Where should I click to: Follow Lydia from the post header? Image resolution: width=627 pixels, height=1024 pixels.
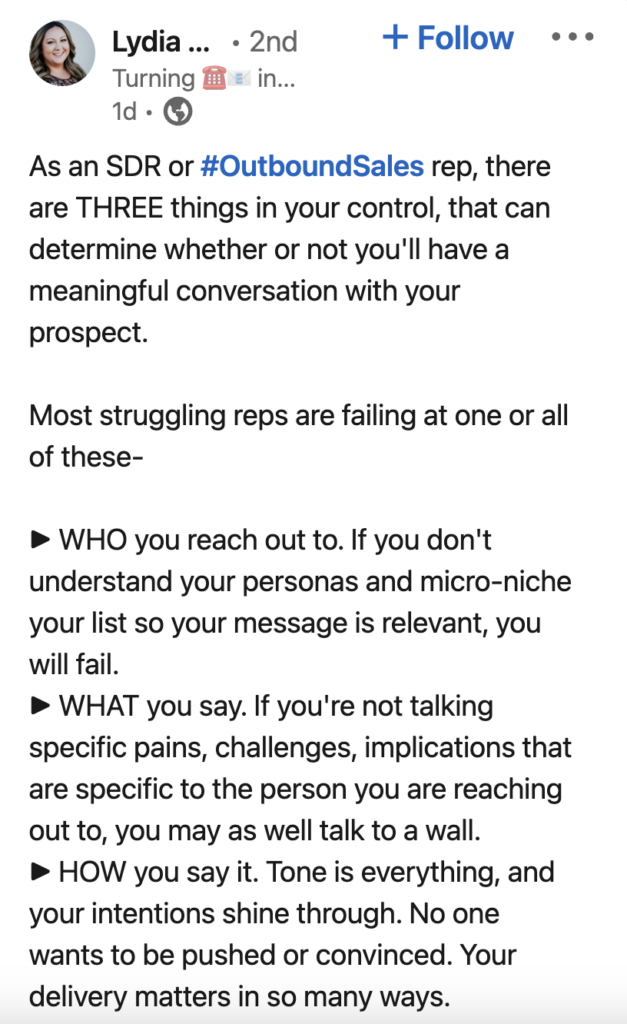pos(448,39)
